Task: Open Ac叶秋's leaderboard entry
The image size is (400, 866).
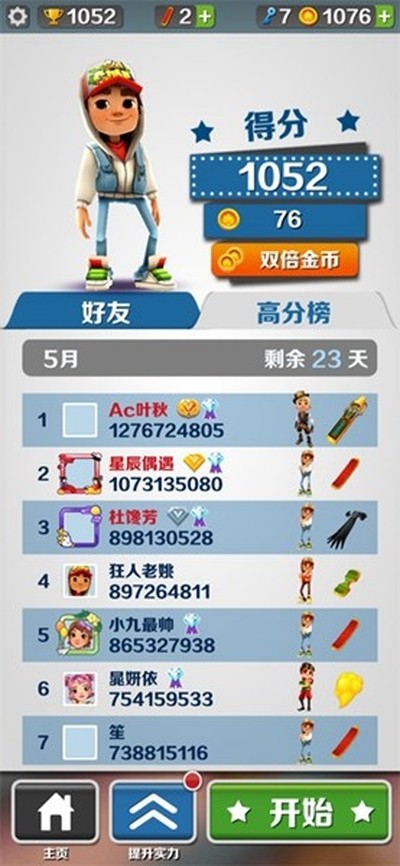Action: tap(199, 420)
